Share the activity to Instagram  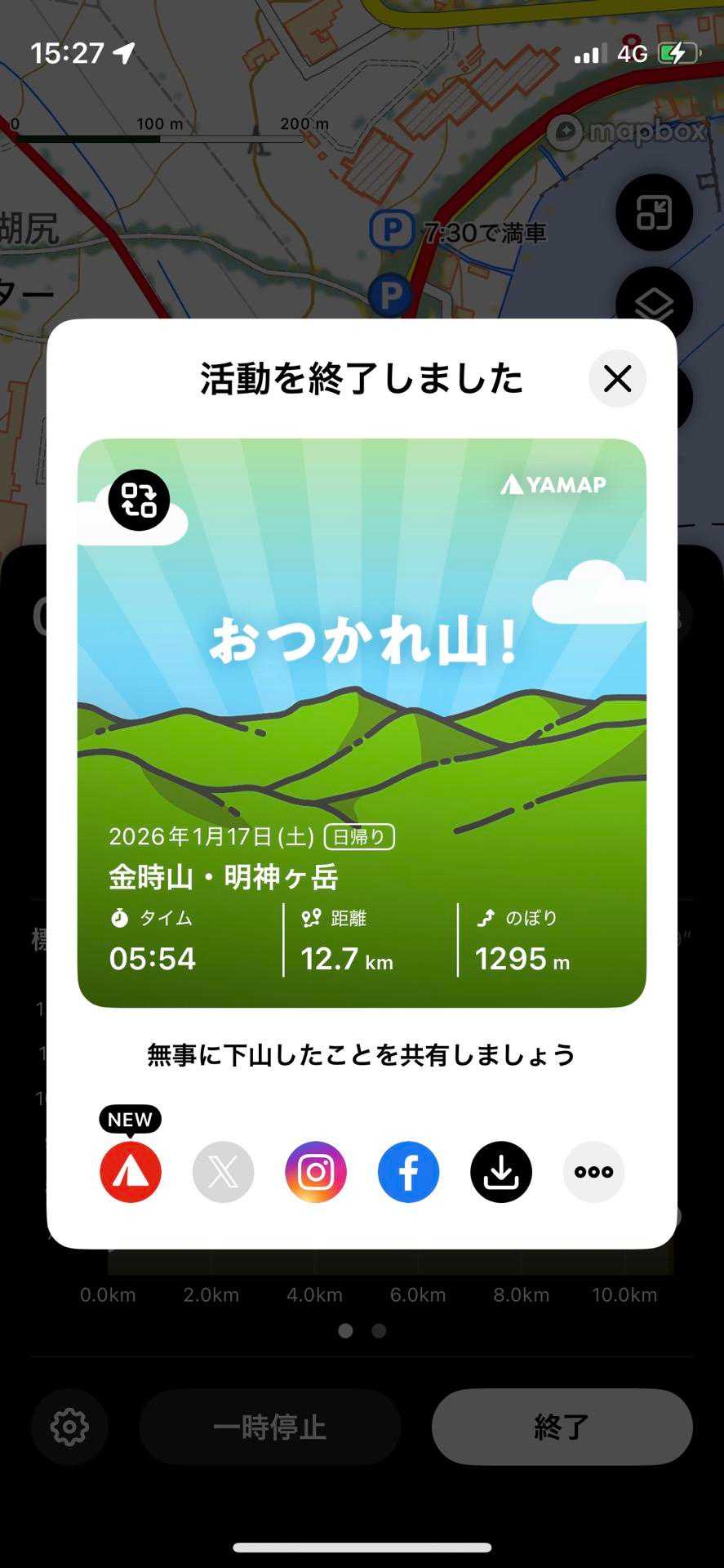click(x=316, y=1172)
